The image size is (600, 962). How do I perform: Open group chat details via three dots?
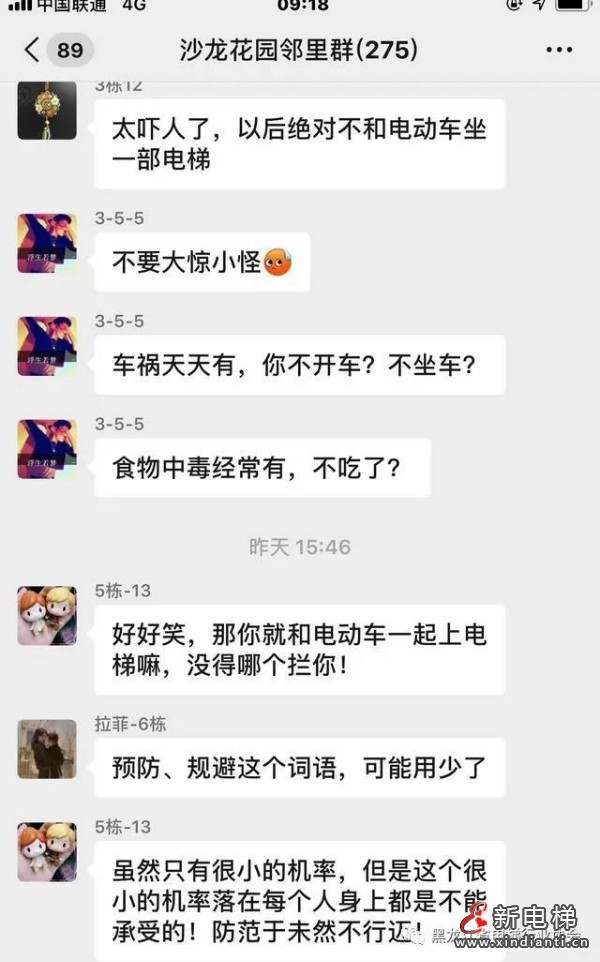pos(559,49)
